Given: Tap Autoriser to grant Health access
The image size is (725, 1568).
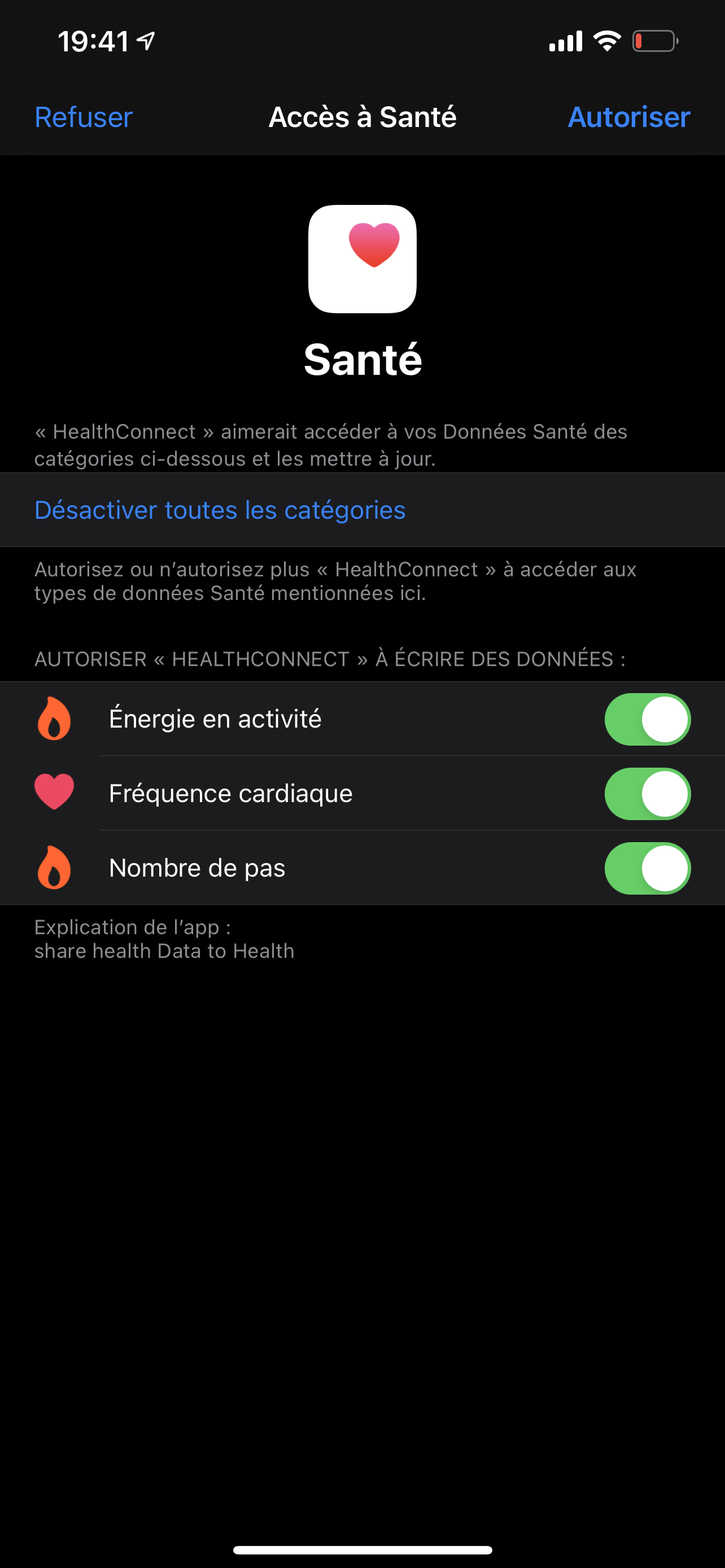Looking at the screenshot, I should [x=628, y=117].
